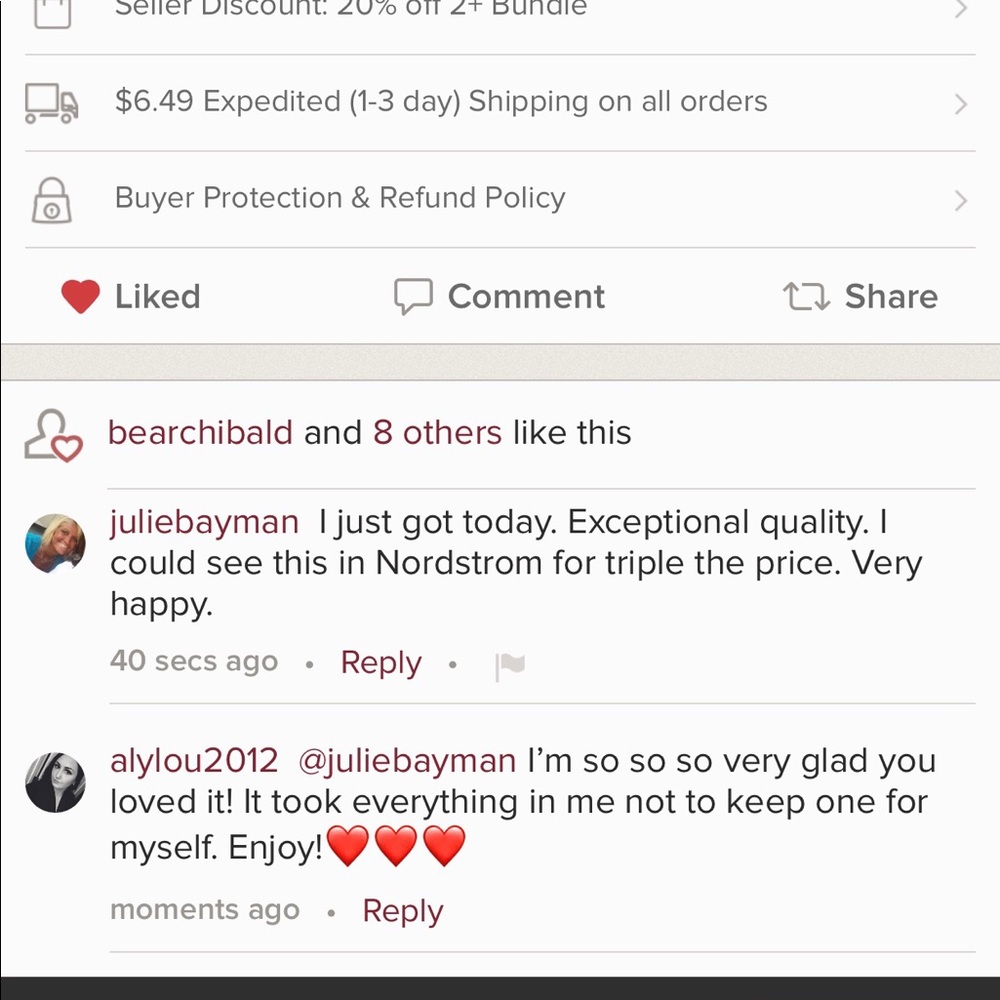Open juliebayman's profile photo

click(55, 543)
